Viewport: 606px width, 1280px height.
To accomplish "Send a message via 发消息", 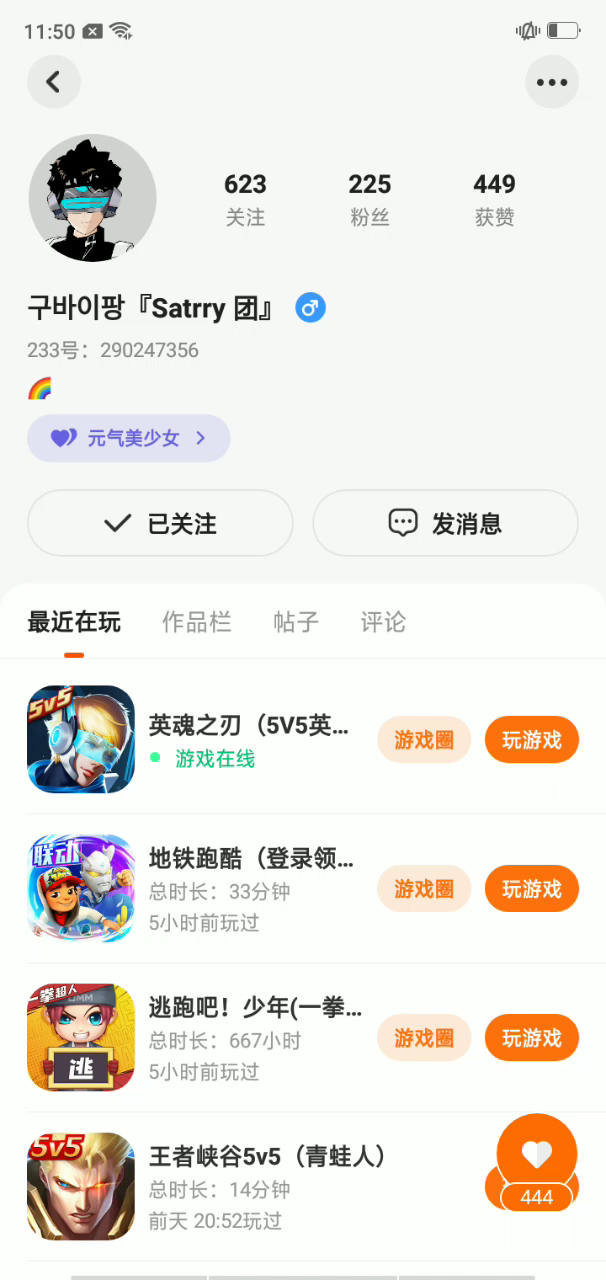I will (445, 523).
